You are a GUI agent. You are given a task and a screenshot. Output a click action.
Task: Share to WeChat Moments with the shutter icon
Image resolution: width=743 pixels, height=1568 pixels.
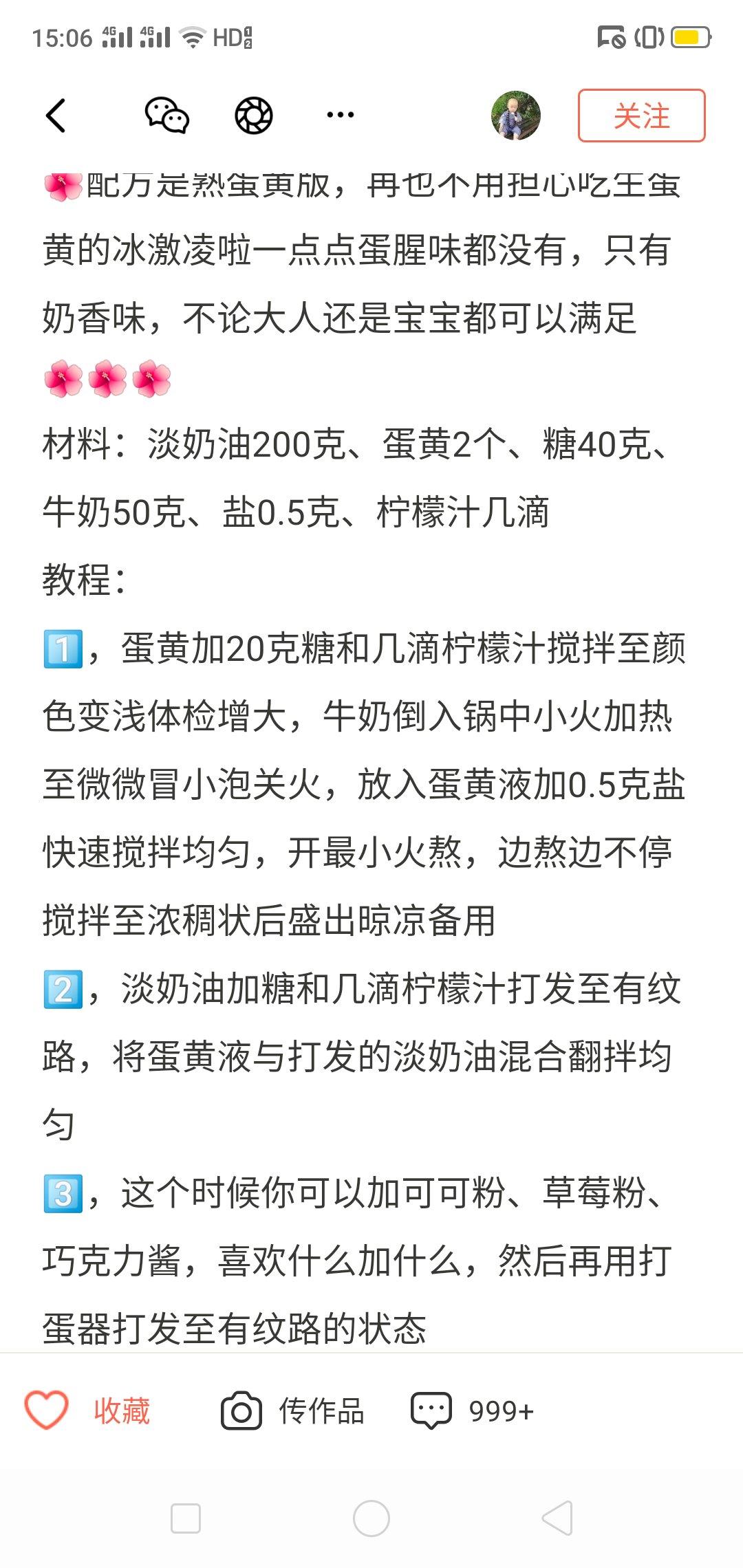(254, 116)
